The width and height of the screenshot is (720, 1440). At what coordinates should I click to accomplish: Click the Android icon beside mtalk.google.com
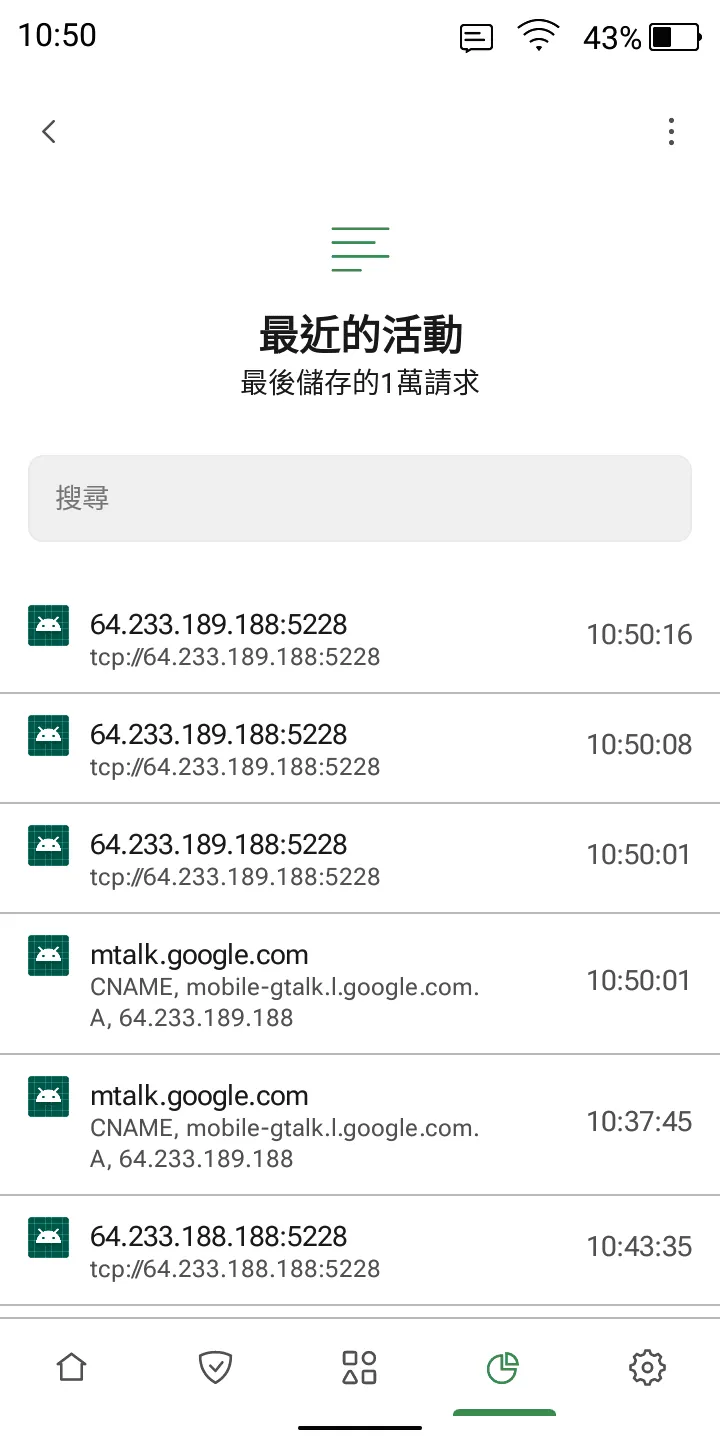[x=48, y=955]
